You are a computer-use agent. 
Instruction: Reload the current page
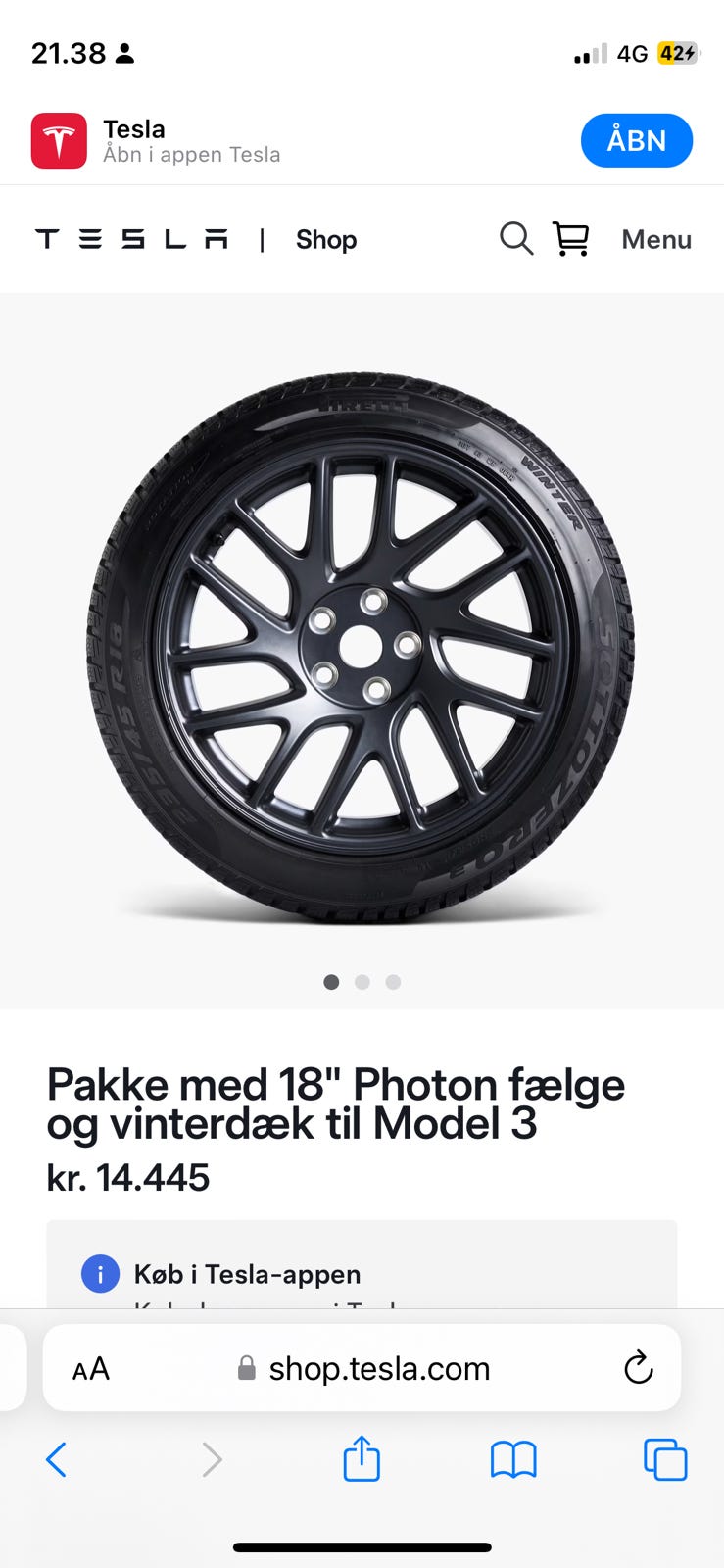pos(638,1368)
